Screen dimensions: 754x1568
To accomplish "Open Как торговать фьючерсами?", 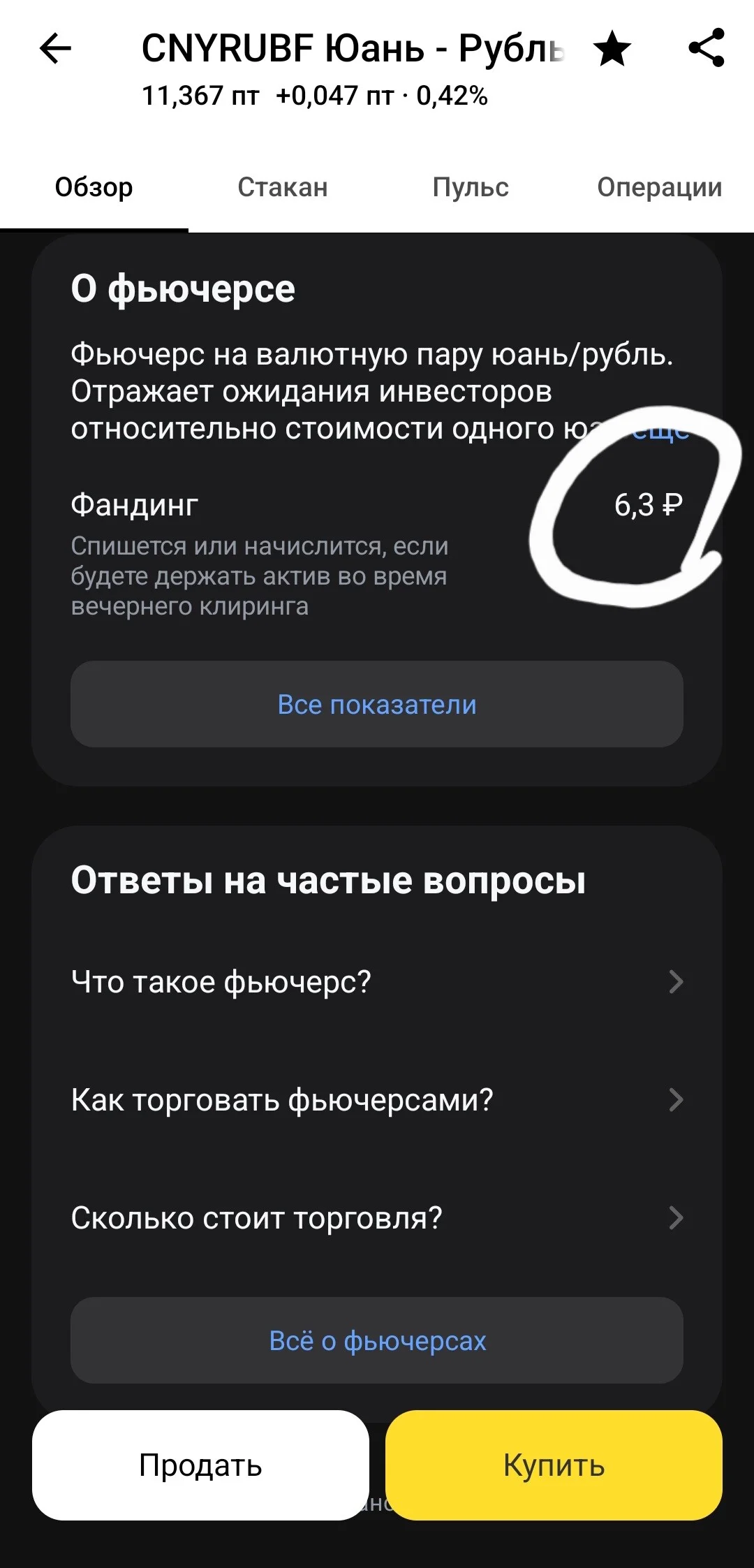I will click(x=377, y=1099).
